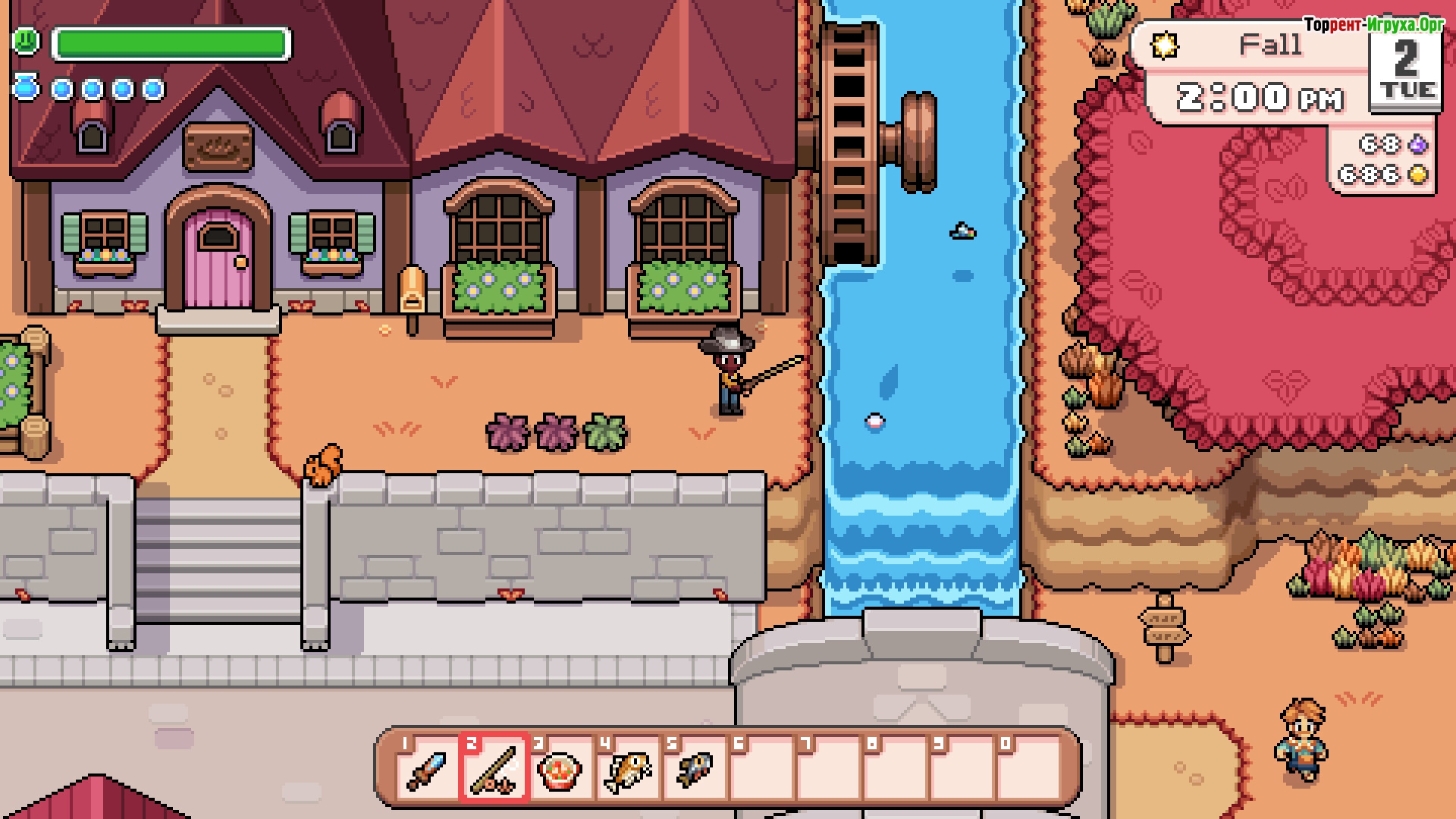Select the small fish in slot 5
The image size is (1456, 819).
tap(694, 767)
